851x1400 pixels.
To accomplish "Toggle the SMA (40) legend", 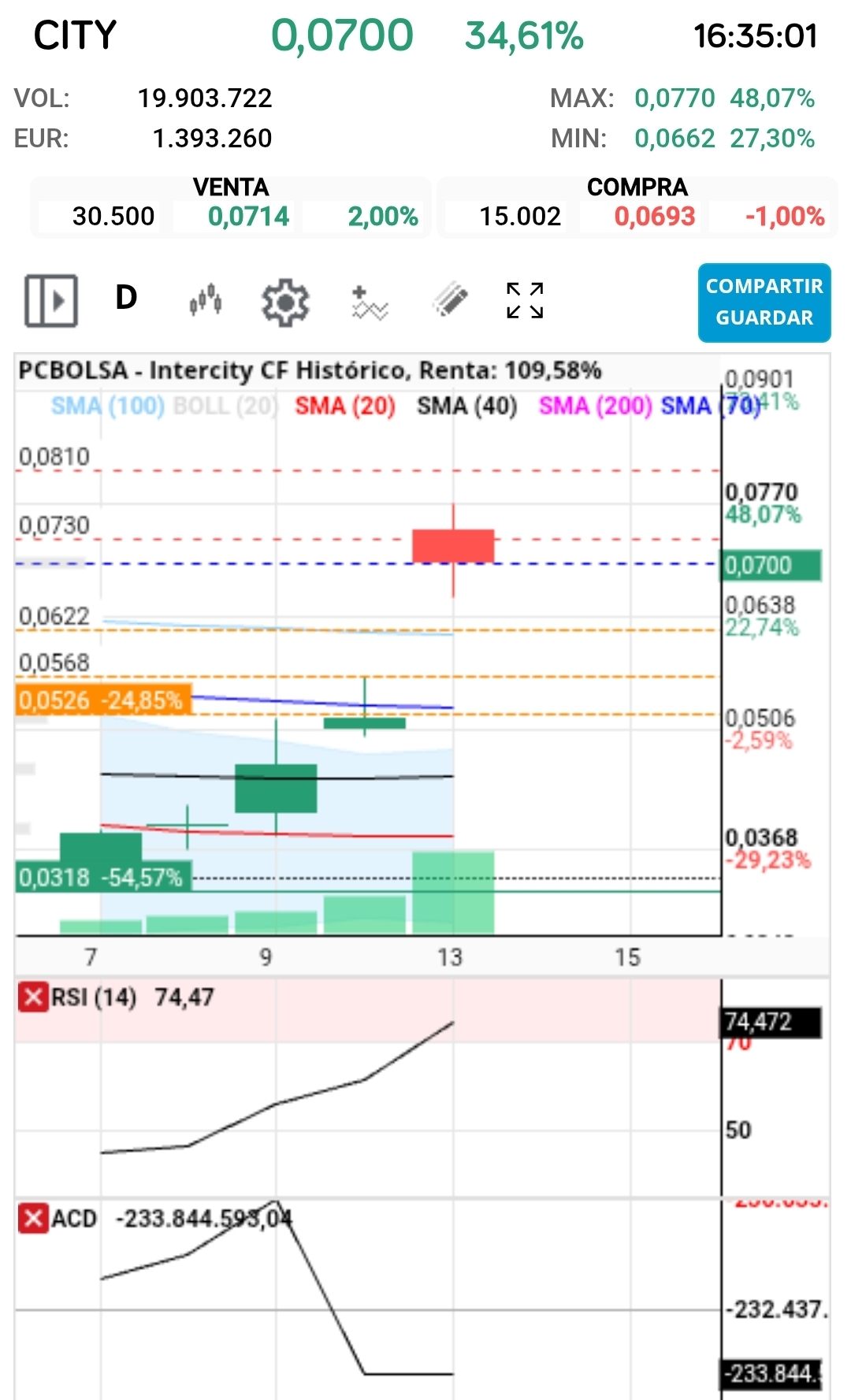I will (466, 406).
